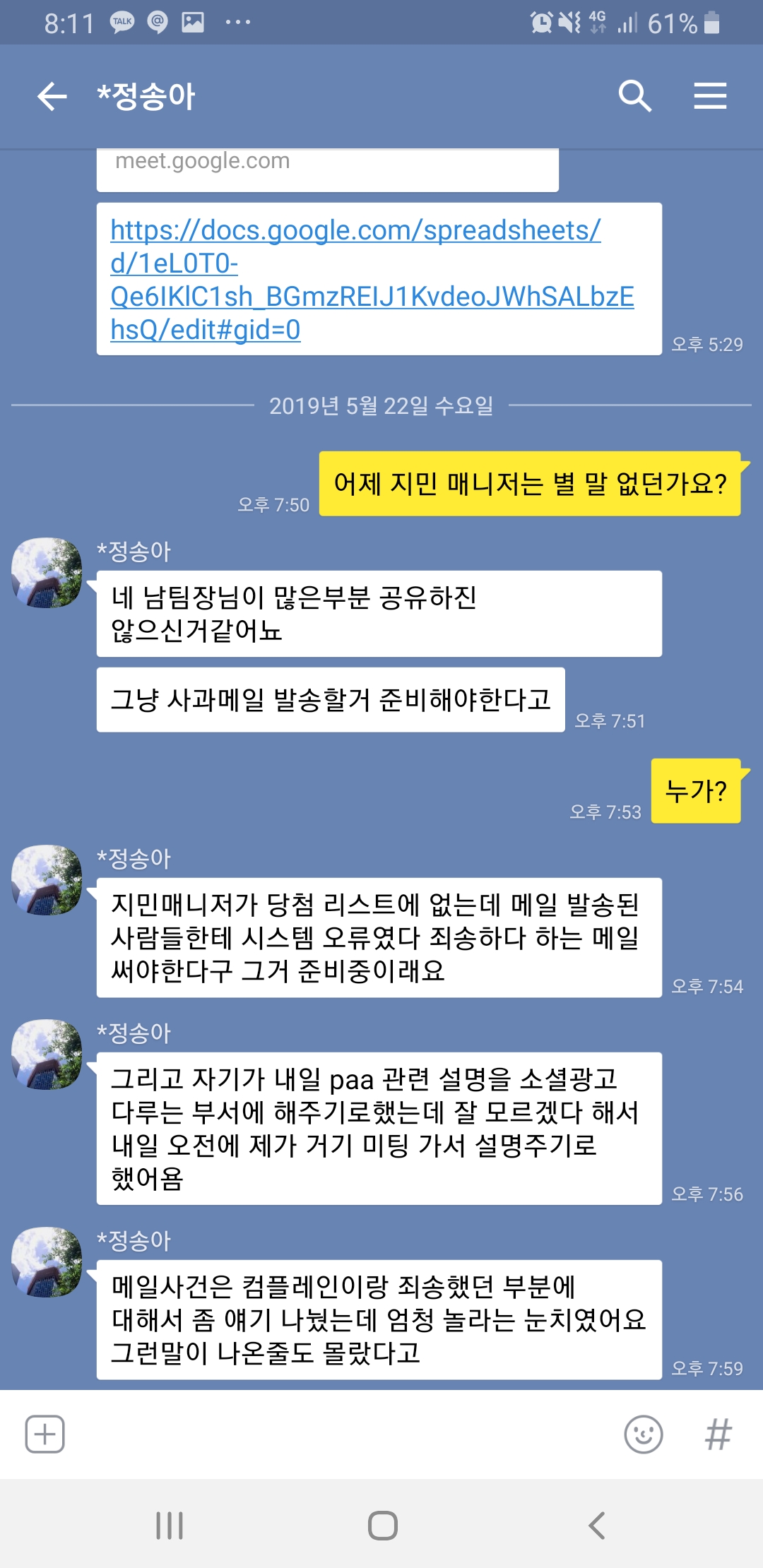The height and width of the screenshot is (1568, 763).
Task: Open the meet.google.com link preview
Action: pos(327,168)
